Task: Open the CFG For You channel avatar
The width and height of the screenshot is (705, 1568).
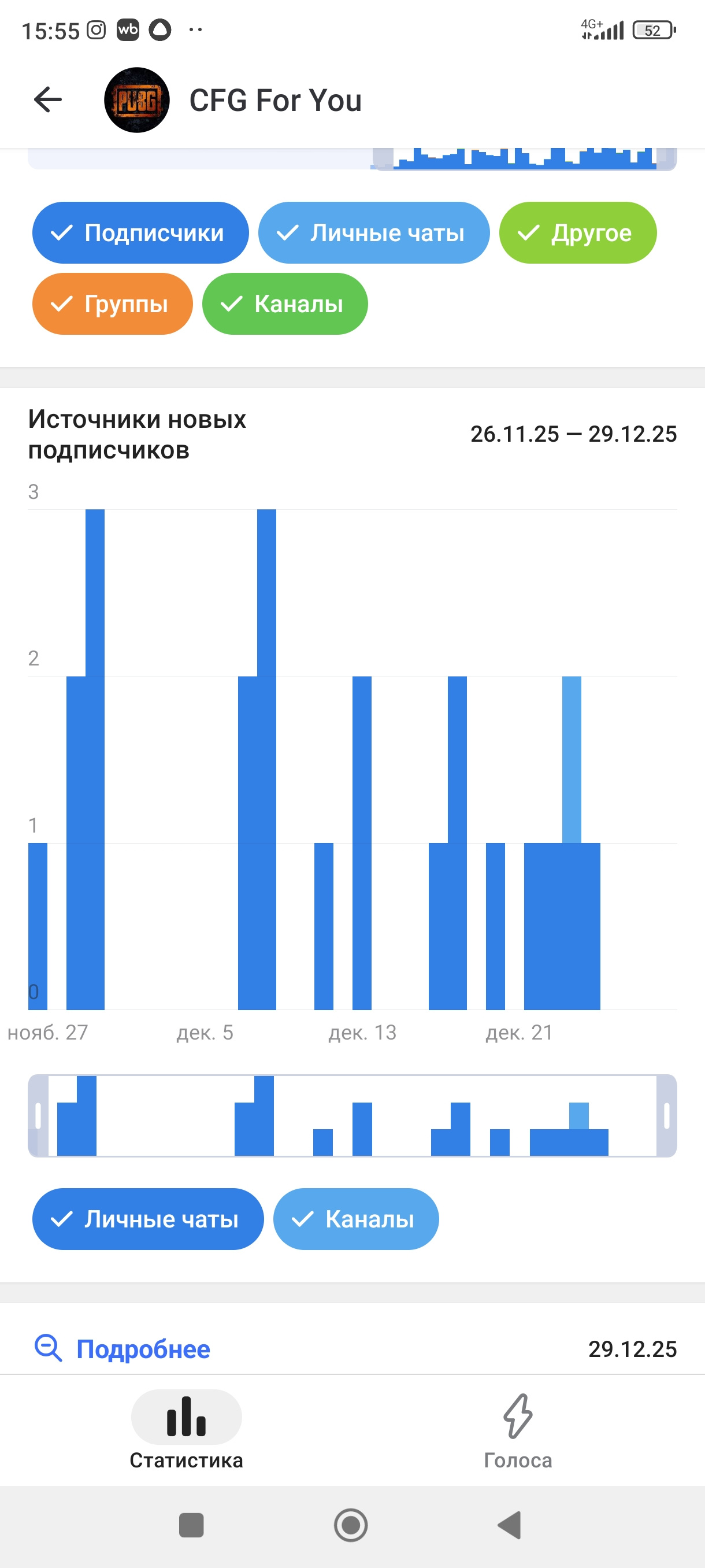Action: coord(137,100)
